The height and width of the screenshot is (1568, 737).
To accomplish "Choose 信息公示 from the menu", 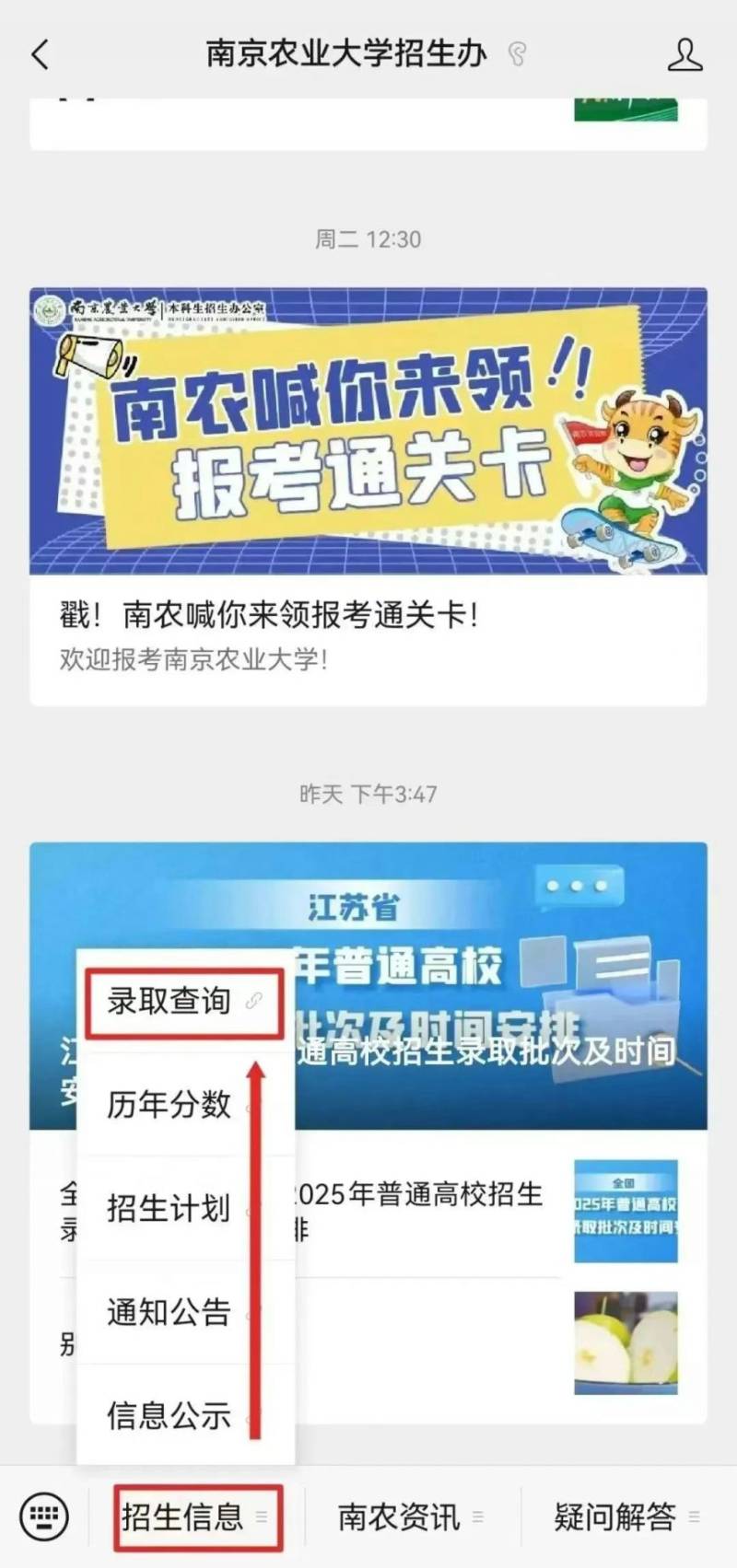I will 170,1415.
